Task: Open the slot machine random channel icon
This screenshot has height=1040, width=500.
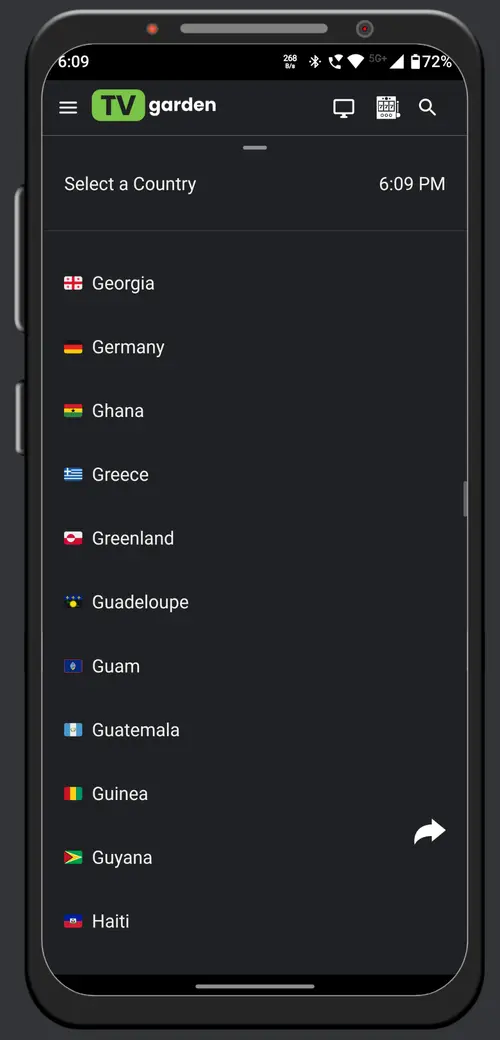Action: (387, 107)
